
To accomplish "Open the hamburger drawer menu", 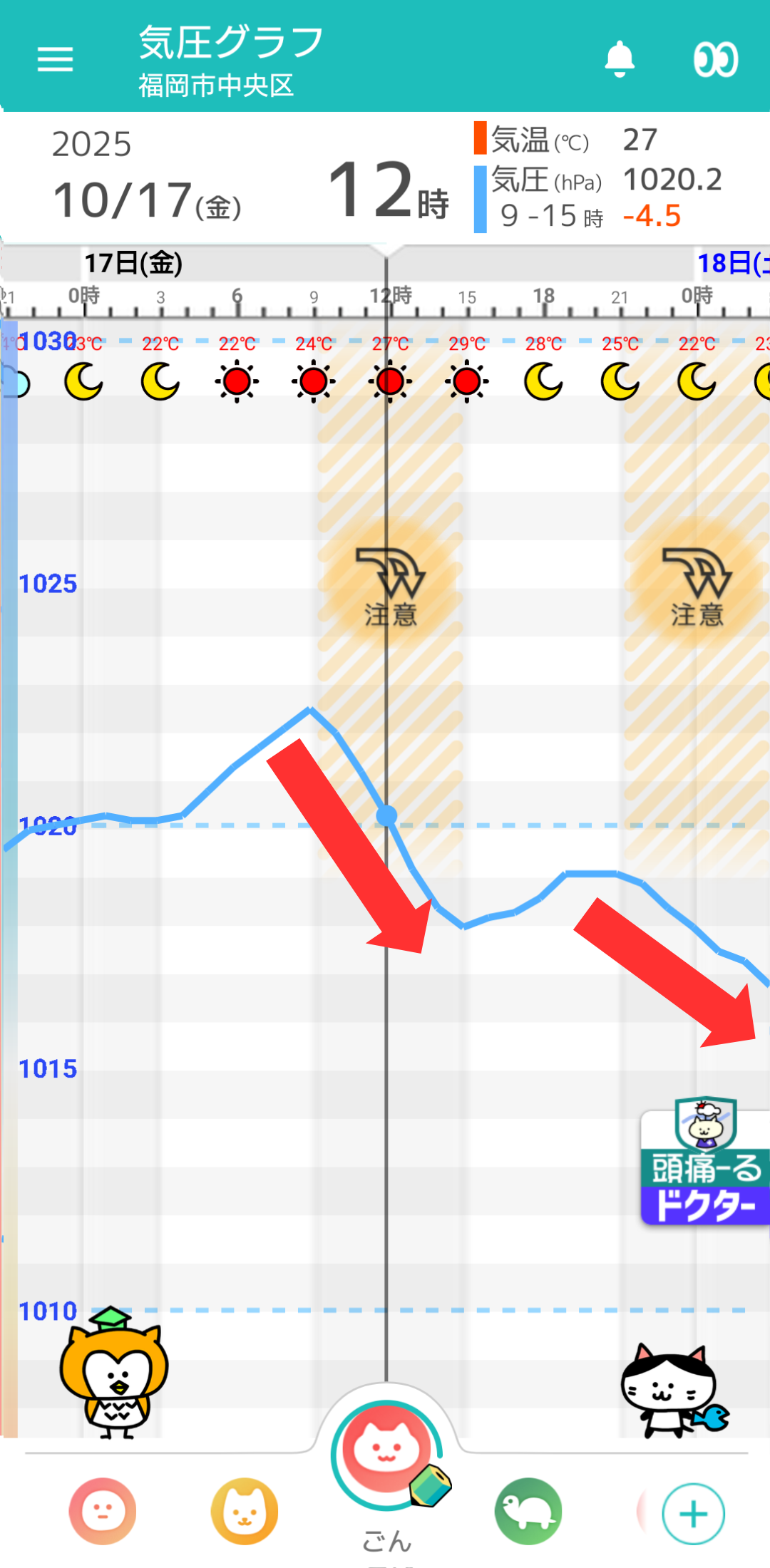I will click(x=55, y=59).
